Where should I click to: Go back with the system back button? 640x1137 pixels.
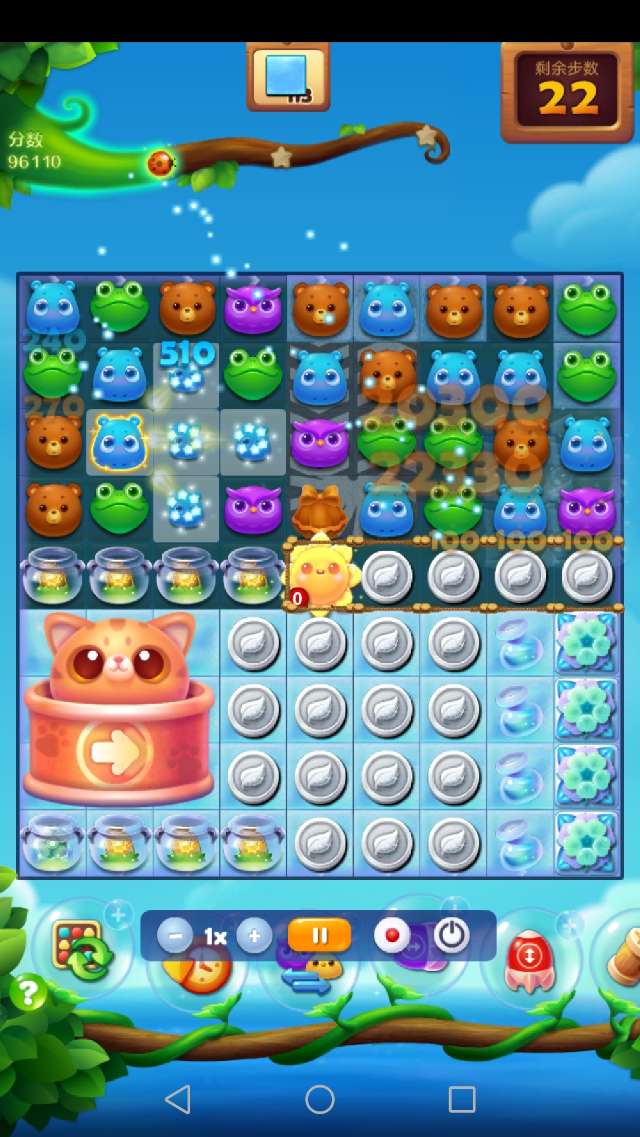pos(178,1100)
